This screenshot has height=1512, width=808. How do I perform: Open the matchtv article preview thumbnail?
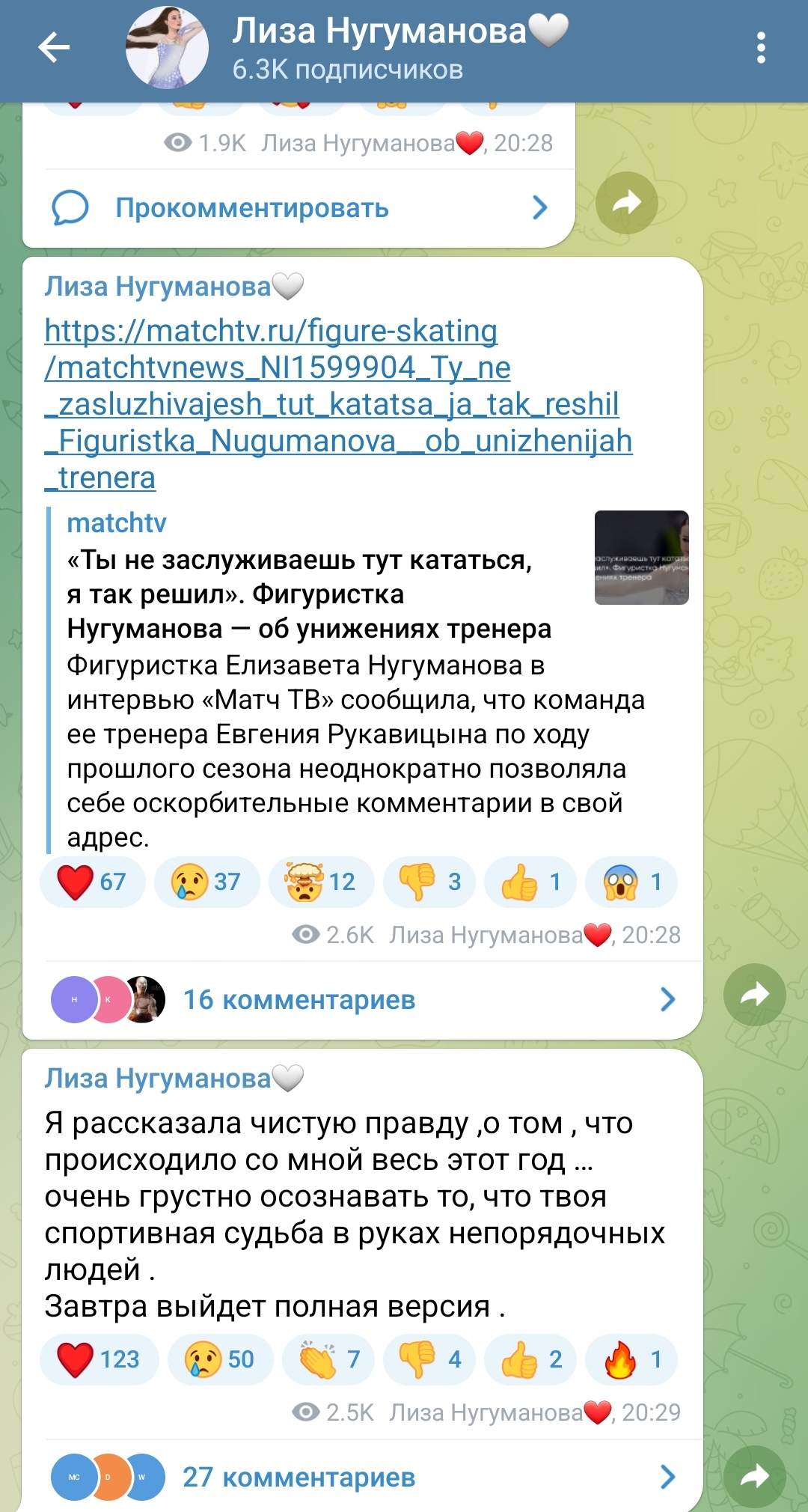(x=641, y=558)
